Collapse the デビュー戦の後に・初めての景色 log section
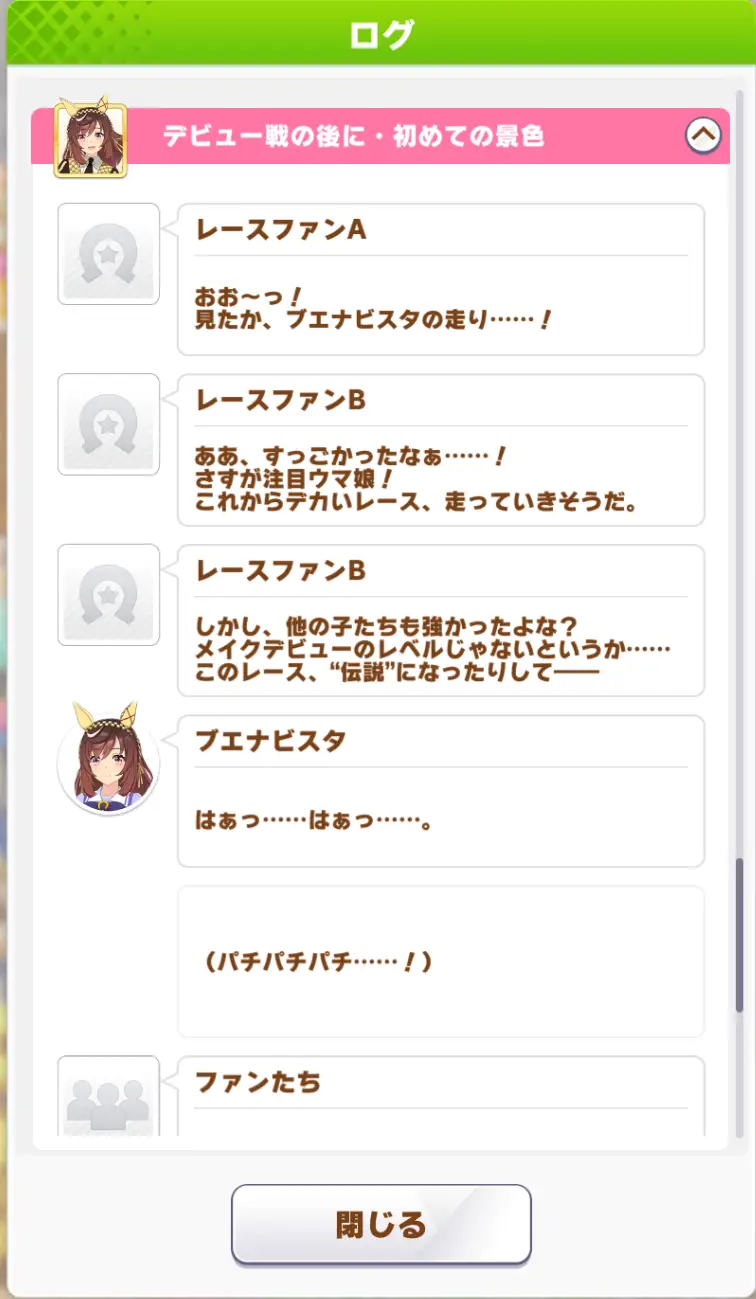The height and width of the screenshot is (1299, 756). coord(703,135)
